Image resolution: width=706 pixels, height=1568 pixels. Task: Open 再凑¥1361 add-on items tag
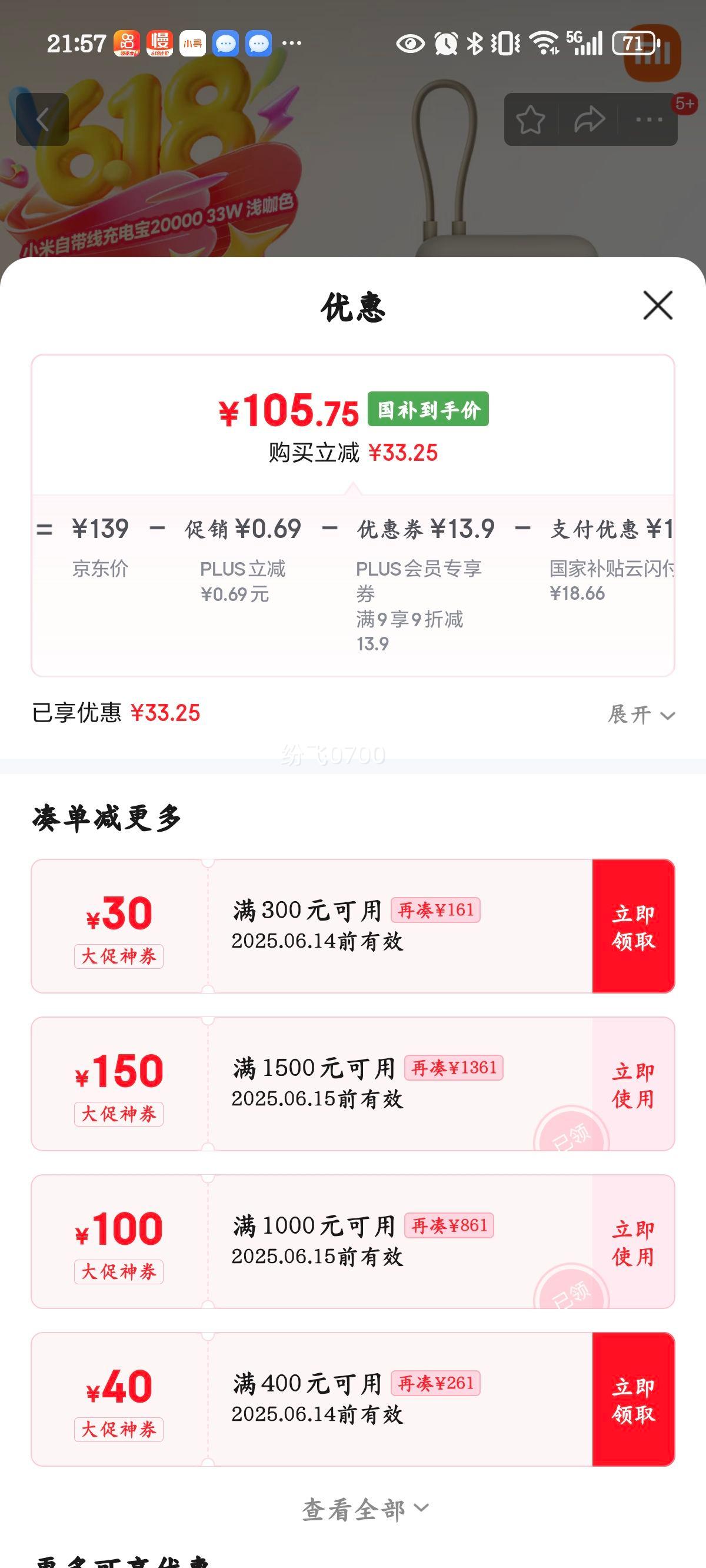[454, 1068]
